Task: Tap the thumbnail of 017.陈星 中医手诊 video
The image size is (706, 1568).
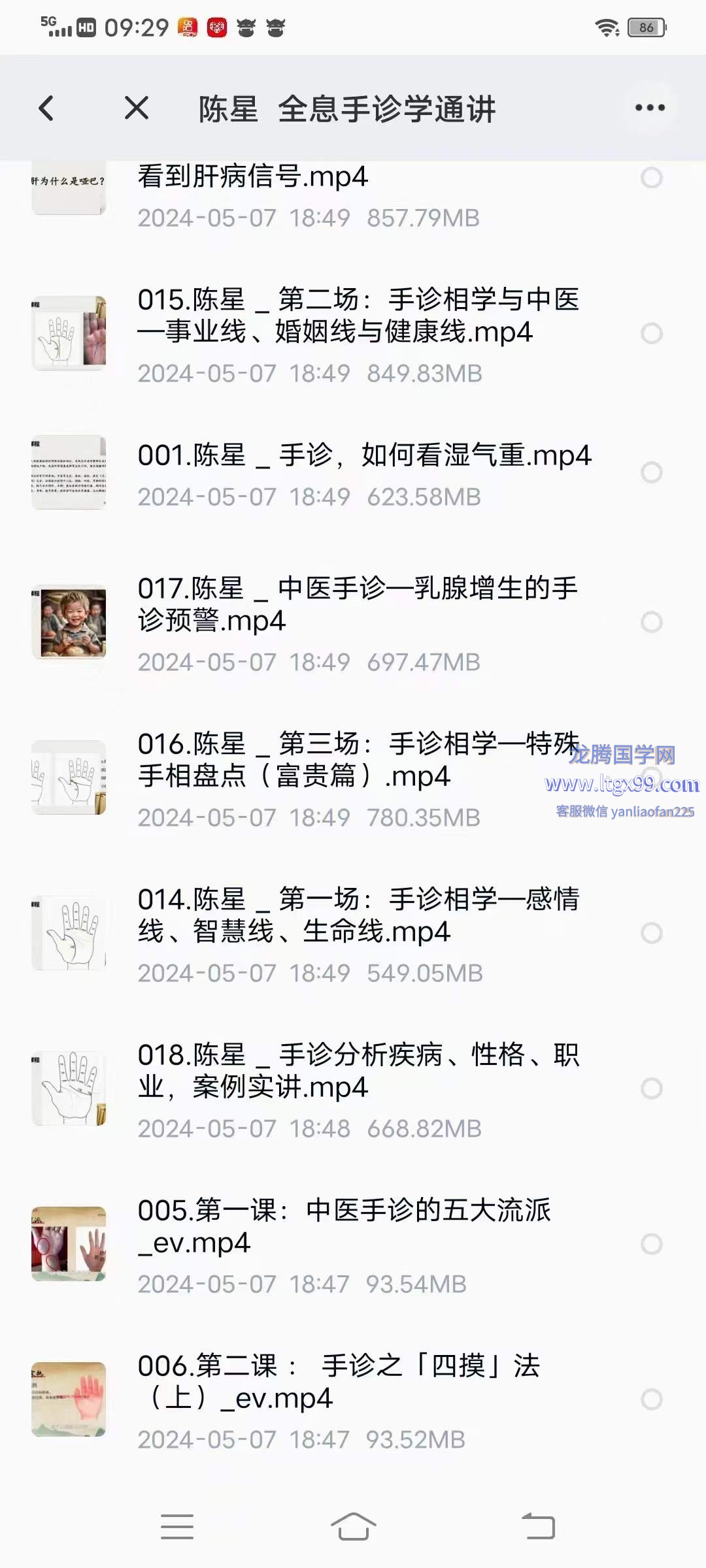Action: tap(69, 622)
